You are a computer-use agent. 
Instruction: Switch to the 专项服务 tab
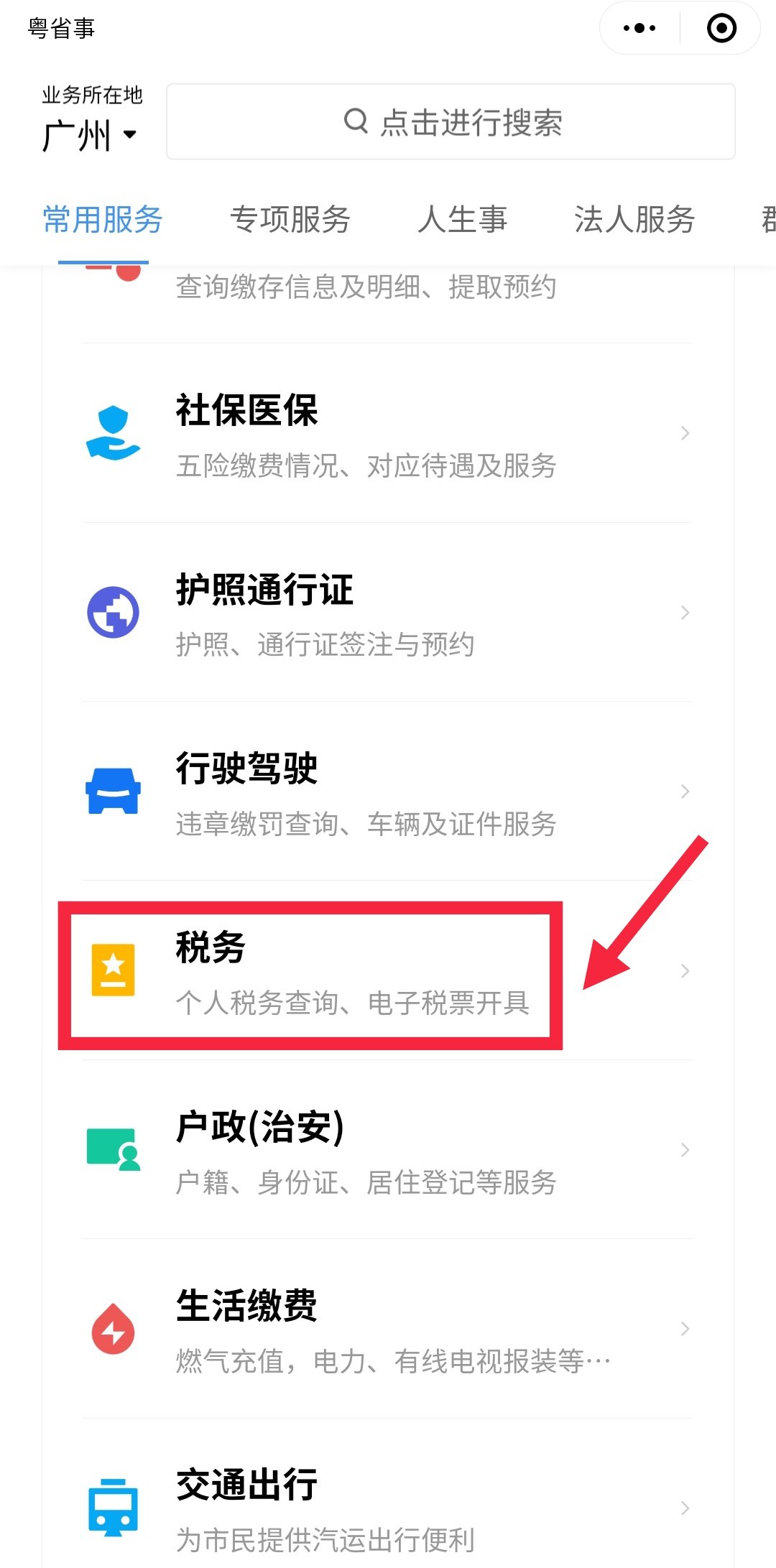[x=290, y=220]
